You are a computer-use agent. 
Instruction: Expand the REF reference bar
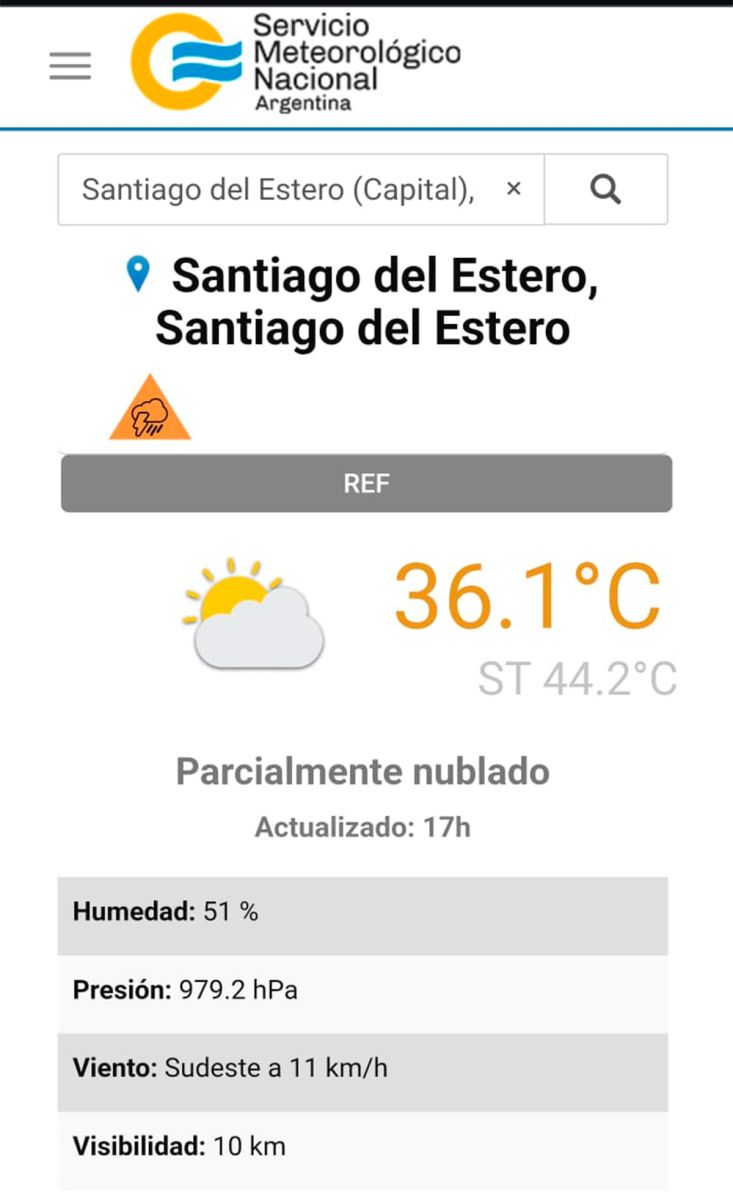click(366, 484)
